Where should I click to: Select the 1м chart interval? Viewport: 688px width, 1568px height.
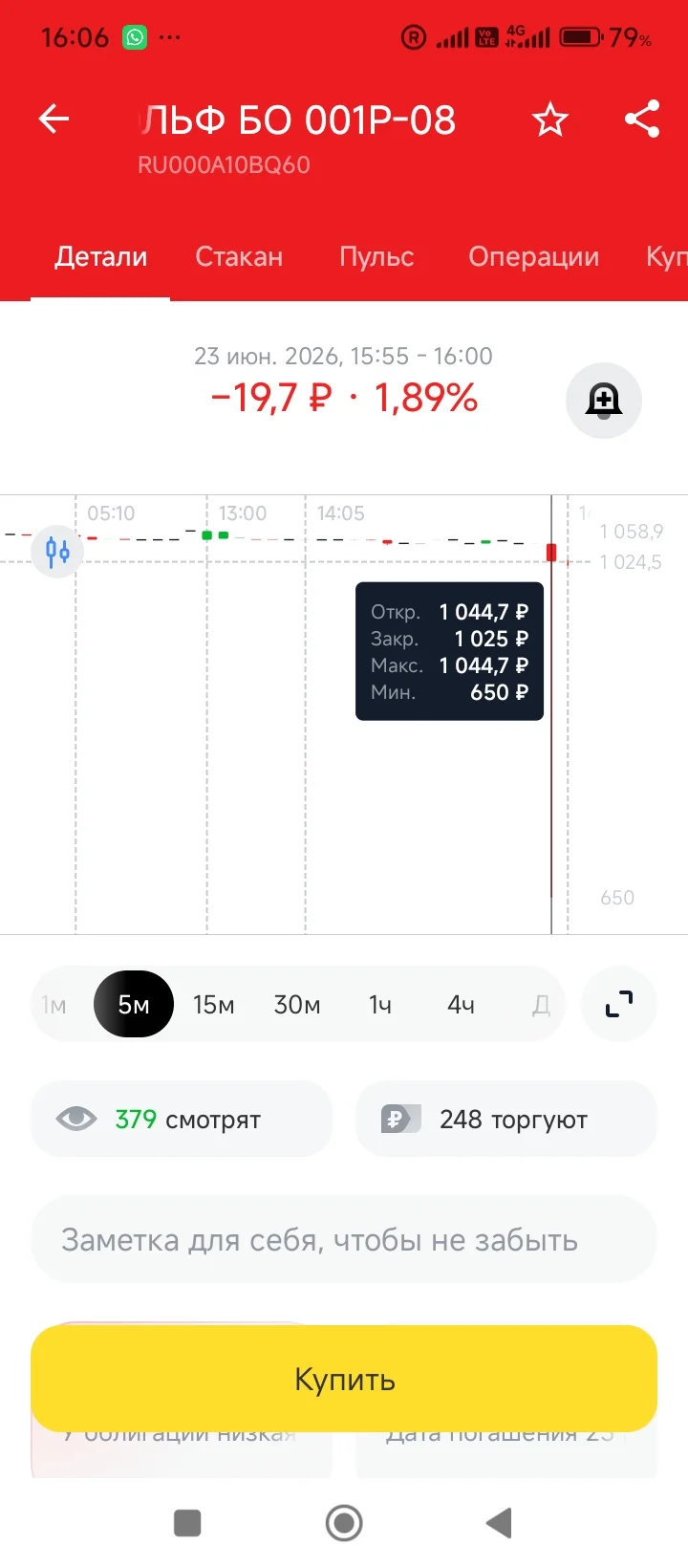click(54, 1005)
